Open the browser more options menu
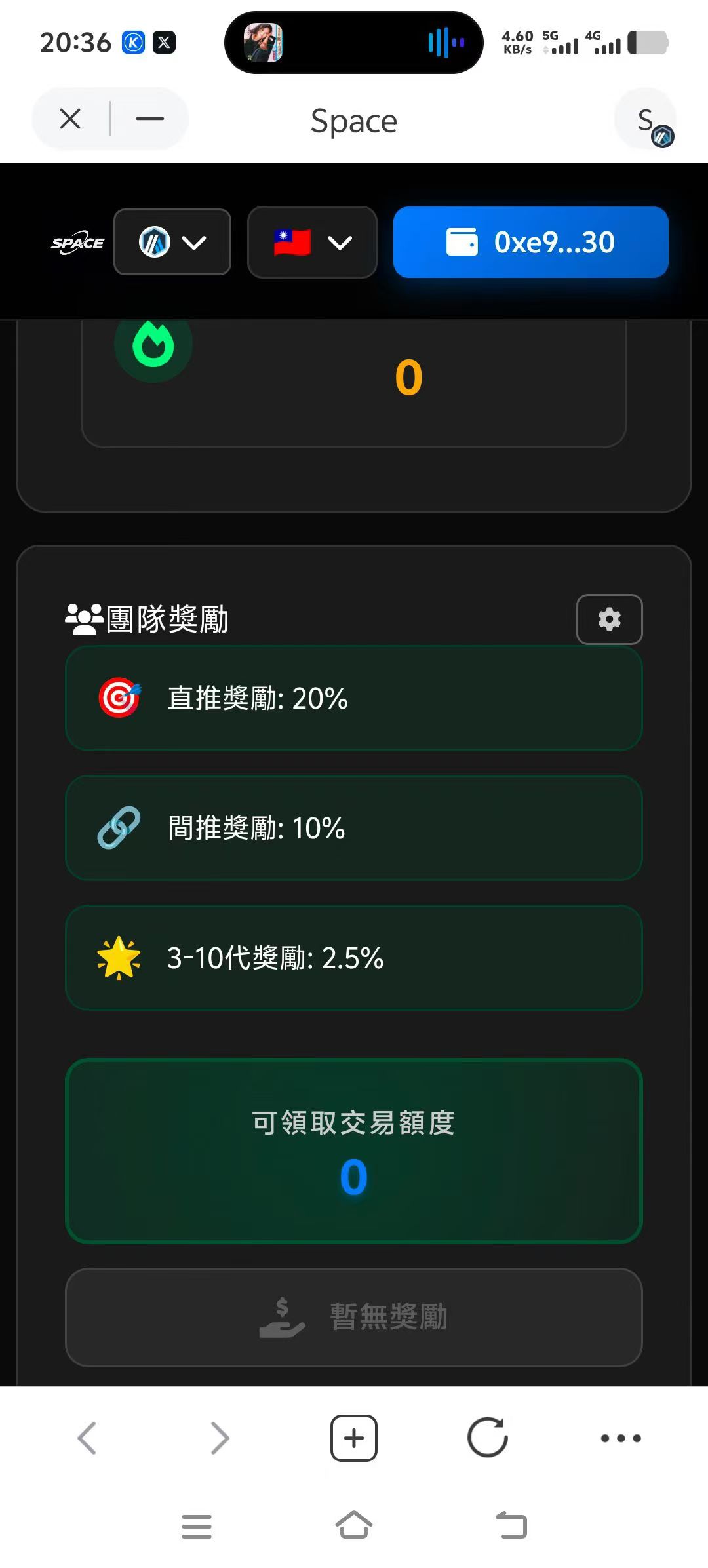The height and width of the screenshot is (1568, 708). [619, 1438]
